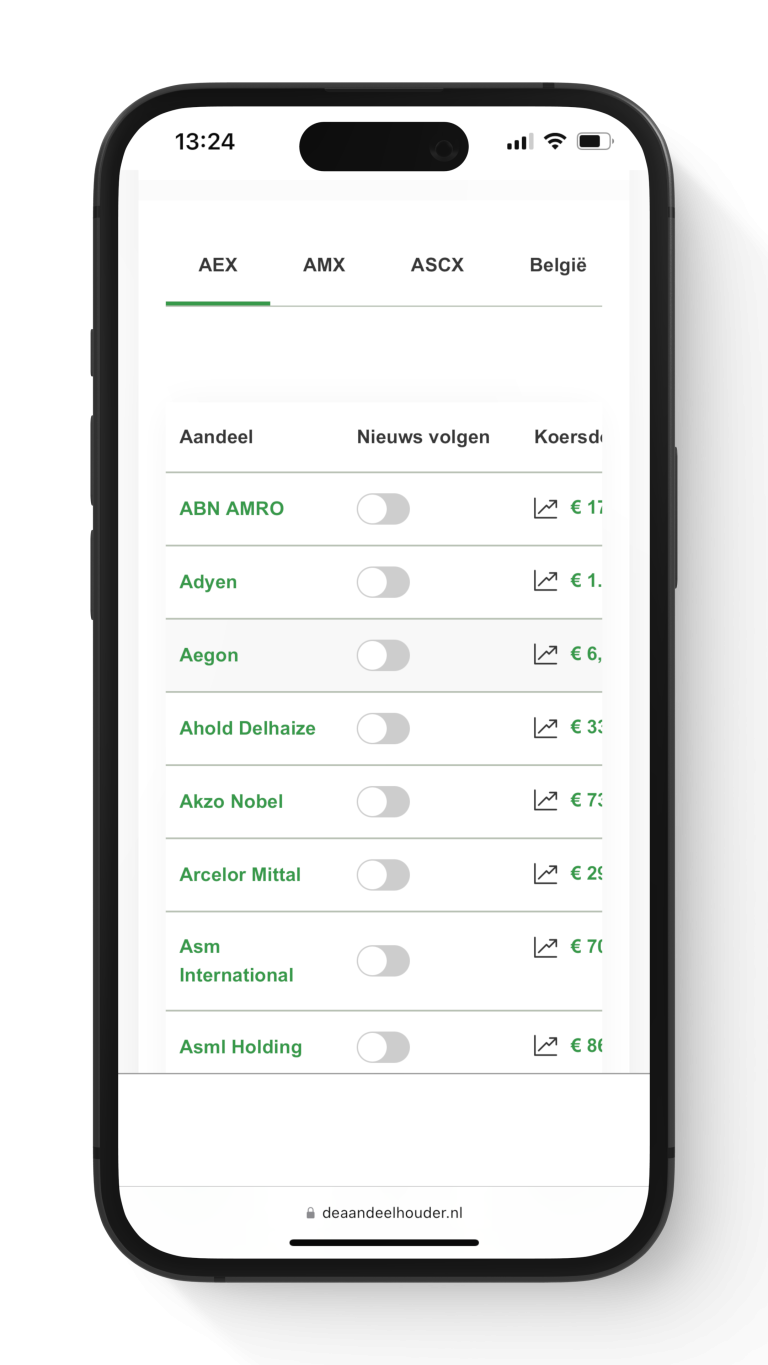Screen dimensions: 768x1365
Task: Open the Arcelor Mittal stock page
Action: click(x=240, y=874)
